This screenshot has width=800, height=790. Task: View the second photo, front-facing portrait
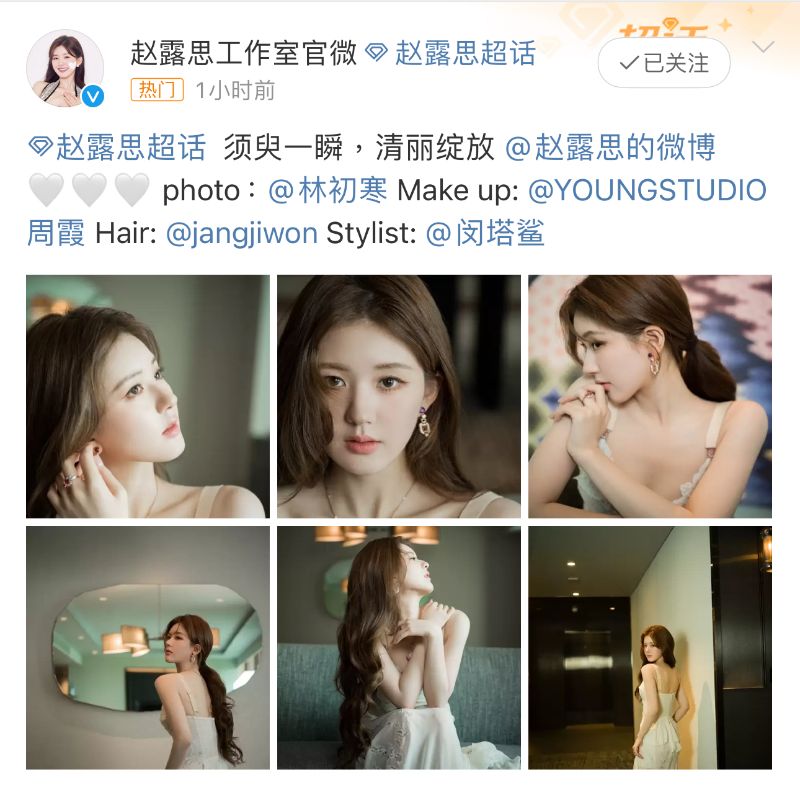point(399,396)
